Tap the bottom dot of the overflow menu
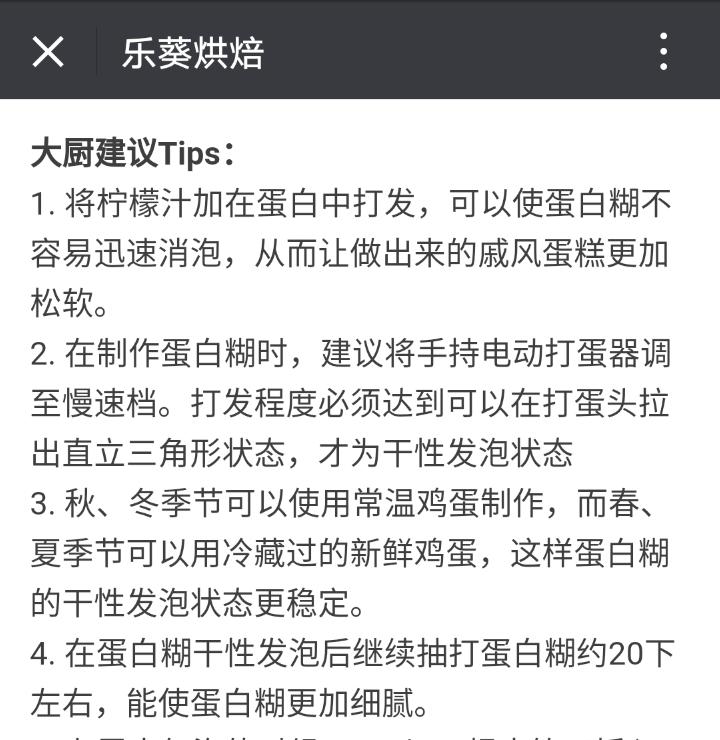Image resolution: width=720 pixels, height=740 pixels. tap(663, 66)
